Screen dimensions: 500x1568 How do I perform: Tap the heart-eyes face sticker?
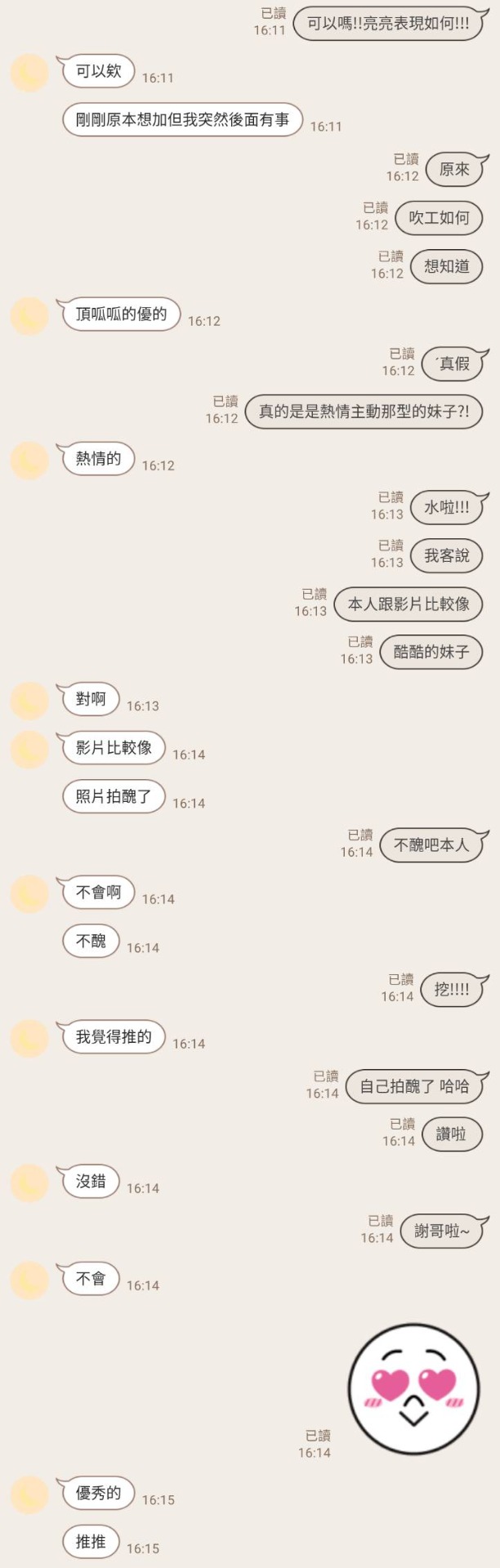(x=413, y=1389)
